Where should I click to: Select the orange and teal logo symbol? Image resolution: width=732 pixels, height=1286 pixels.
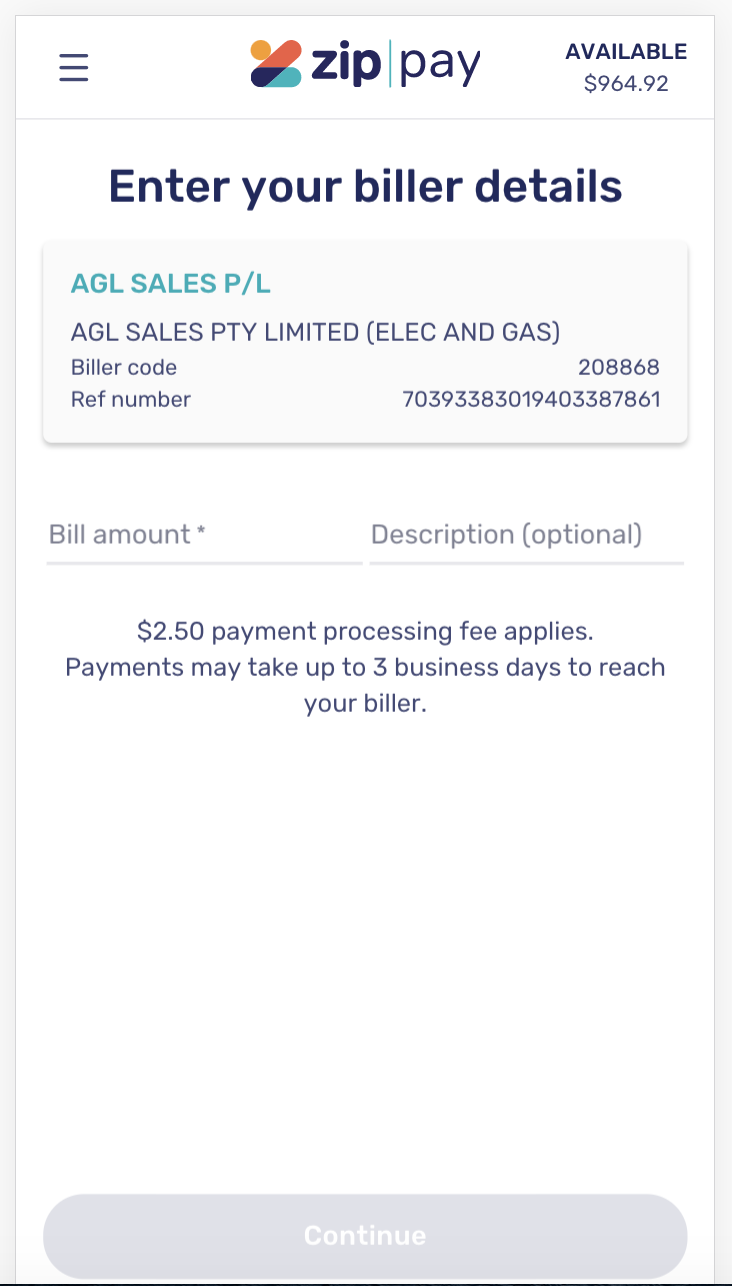tap(277, 62)
